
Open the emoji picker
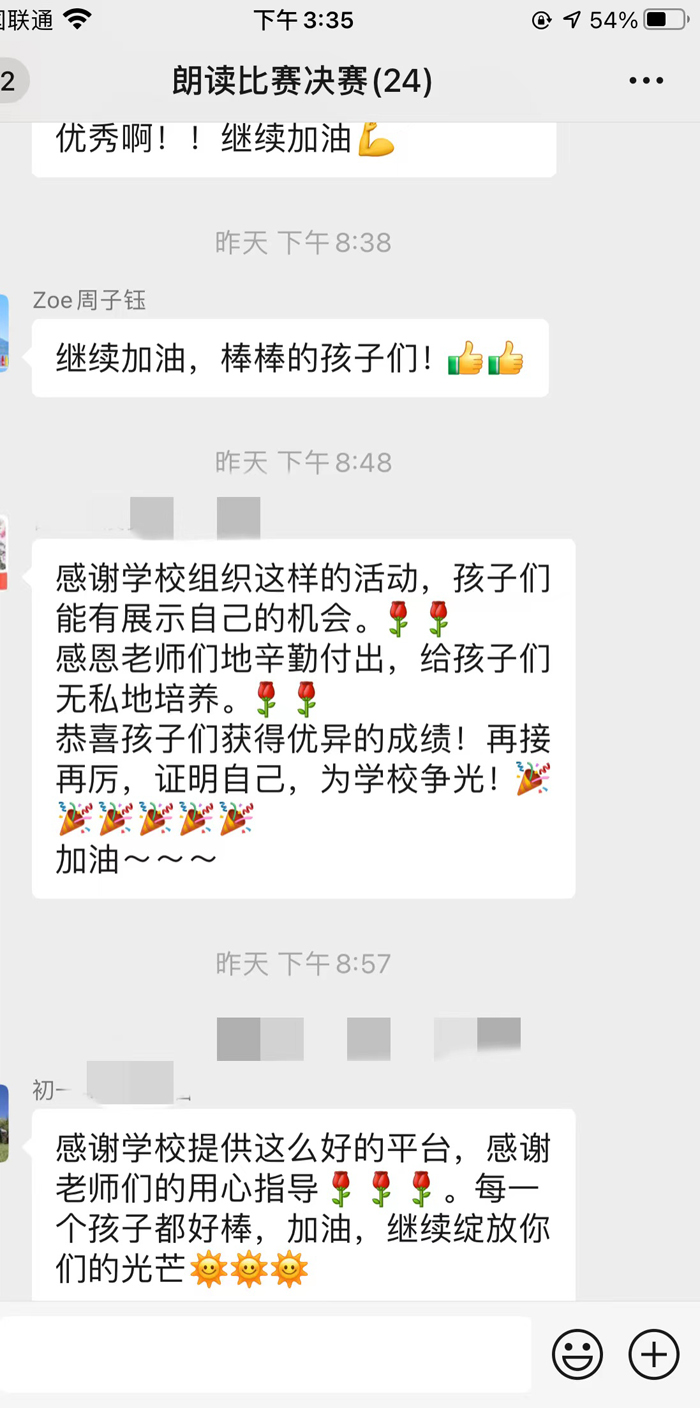(x=578, y=1355)
